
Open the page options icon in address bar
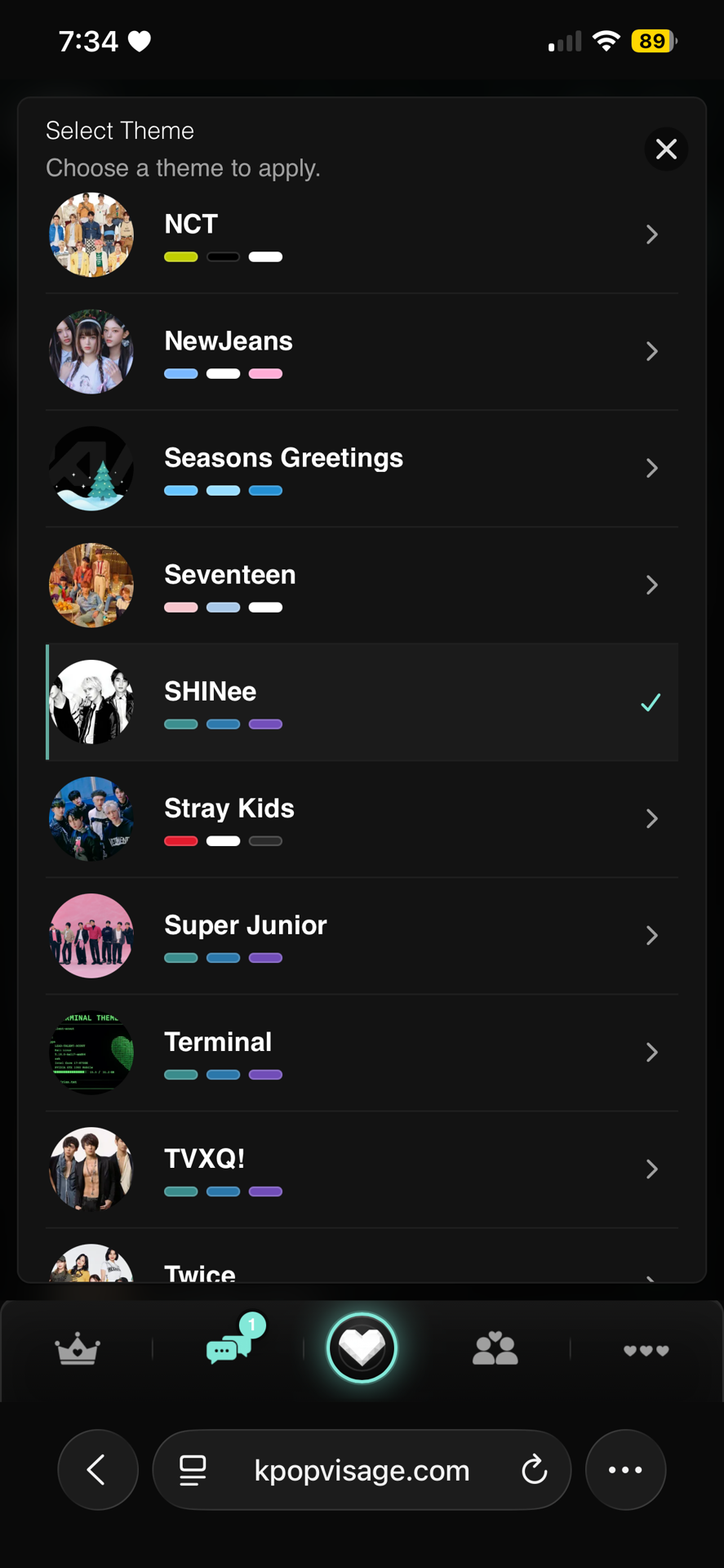193,1470
